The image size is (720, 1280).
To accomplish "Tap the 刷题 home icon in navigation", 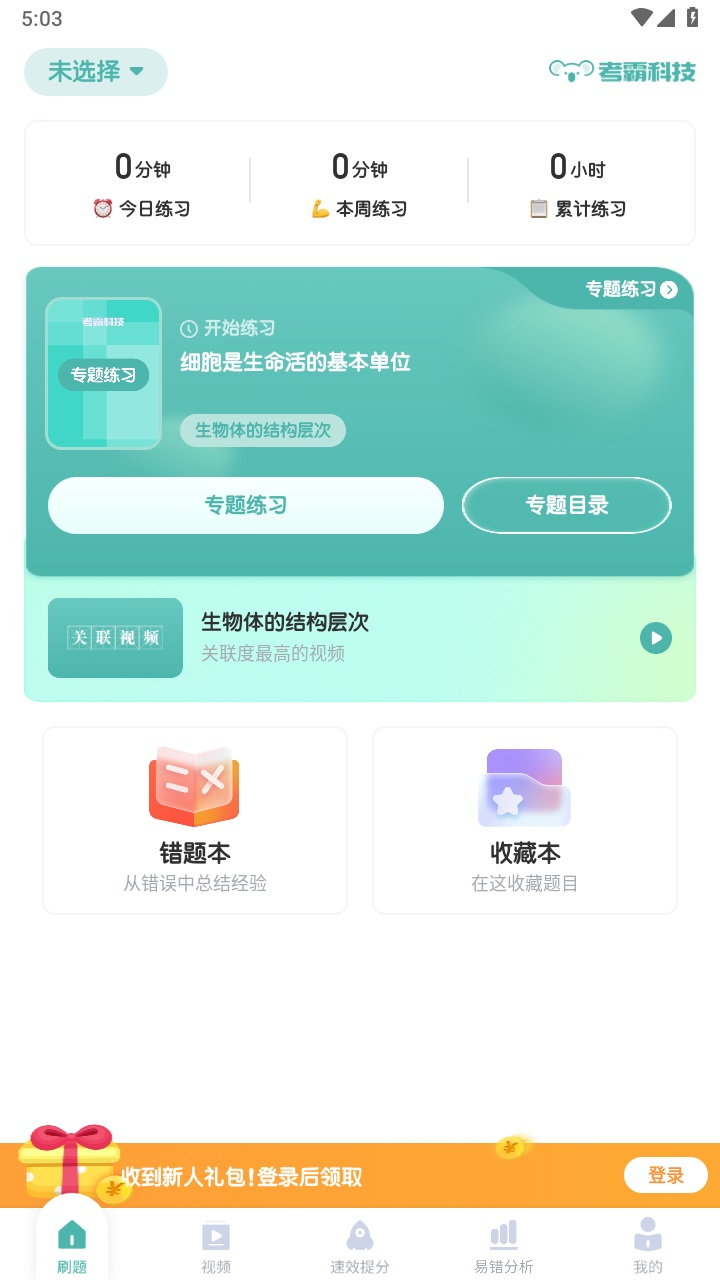I will coord(71,1234).
